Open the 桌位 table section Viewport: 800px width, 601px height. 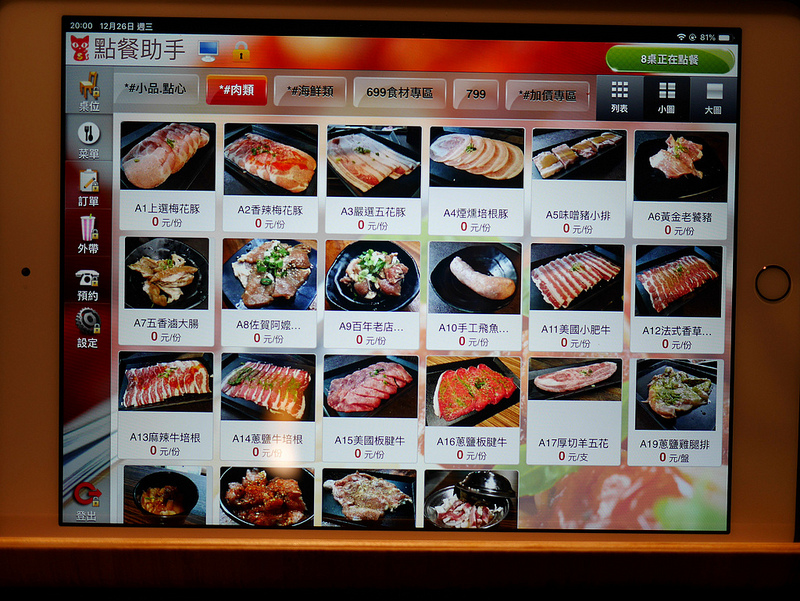88,93
